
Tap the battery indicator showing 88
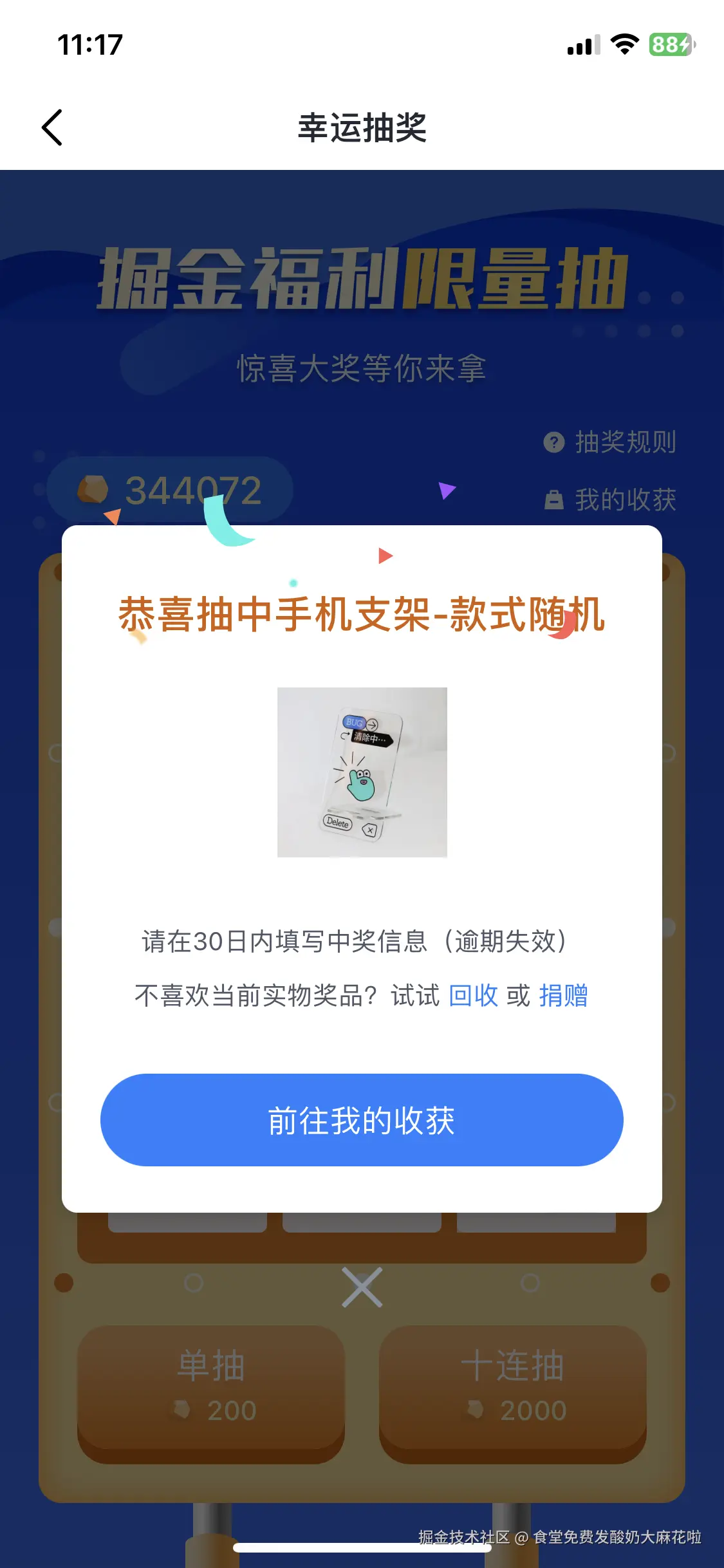click(x=671, y=43)
